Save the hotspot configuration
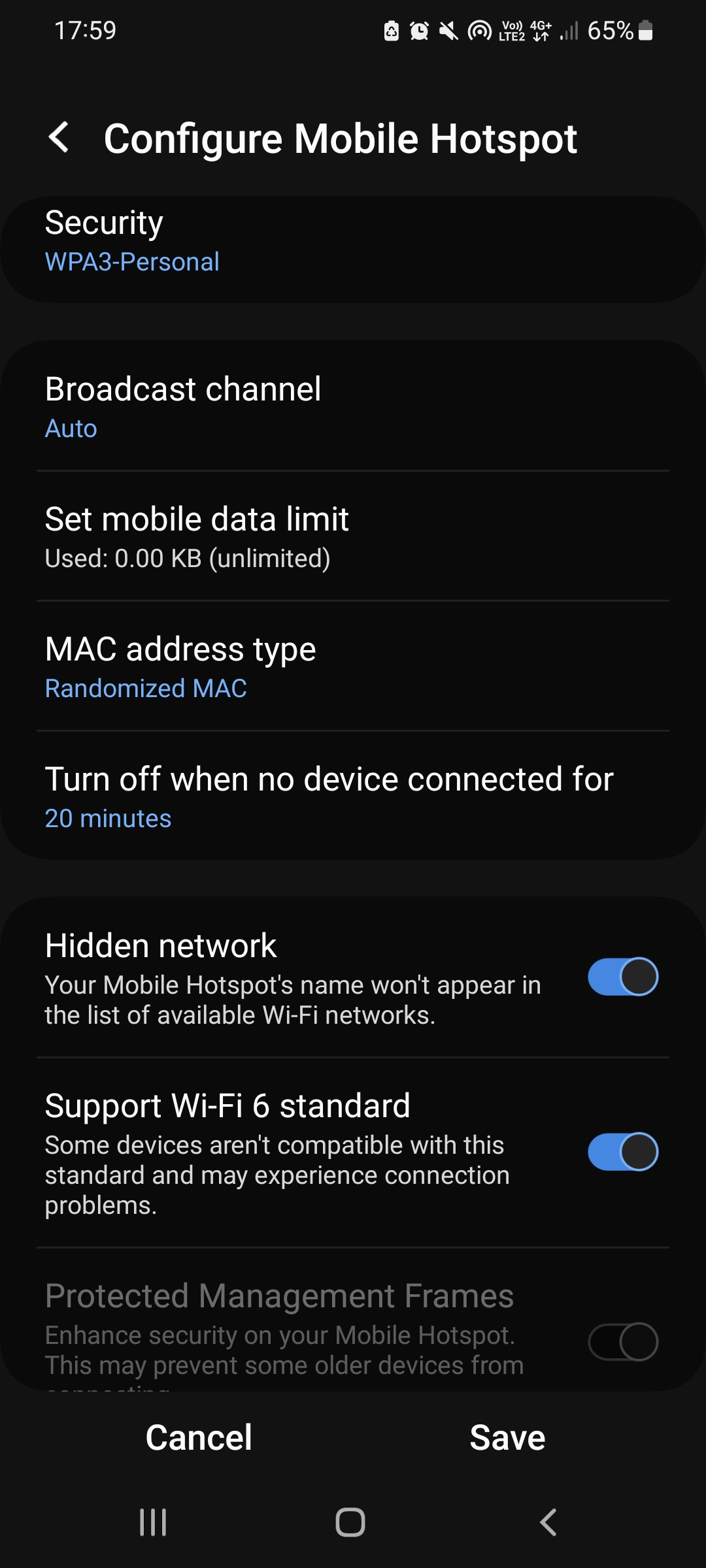The width and height of the screenshot is (706, 1568). [x=507, y=1437]
